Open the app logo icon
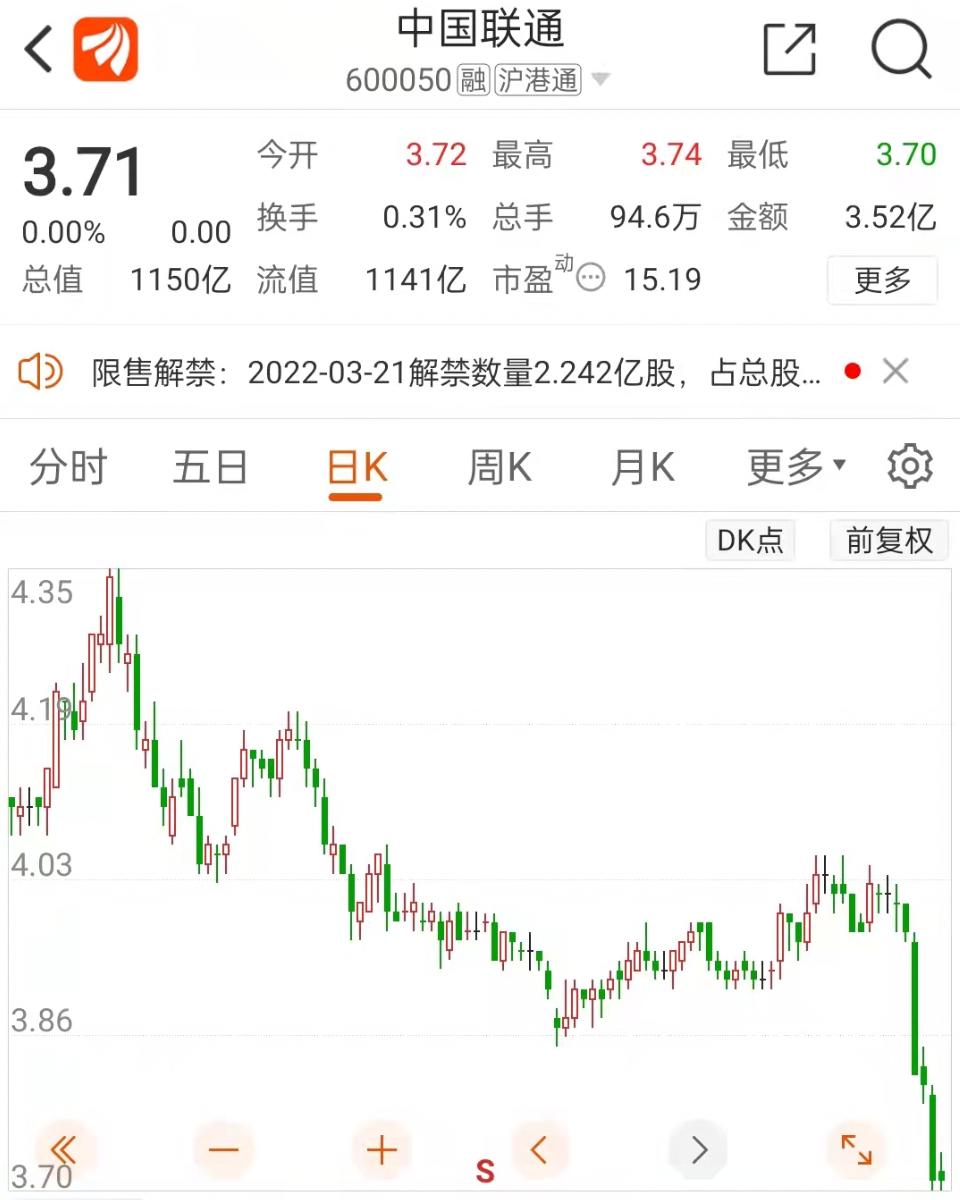 tap(106, 48)
